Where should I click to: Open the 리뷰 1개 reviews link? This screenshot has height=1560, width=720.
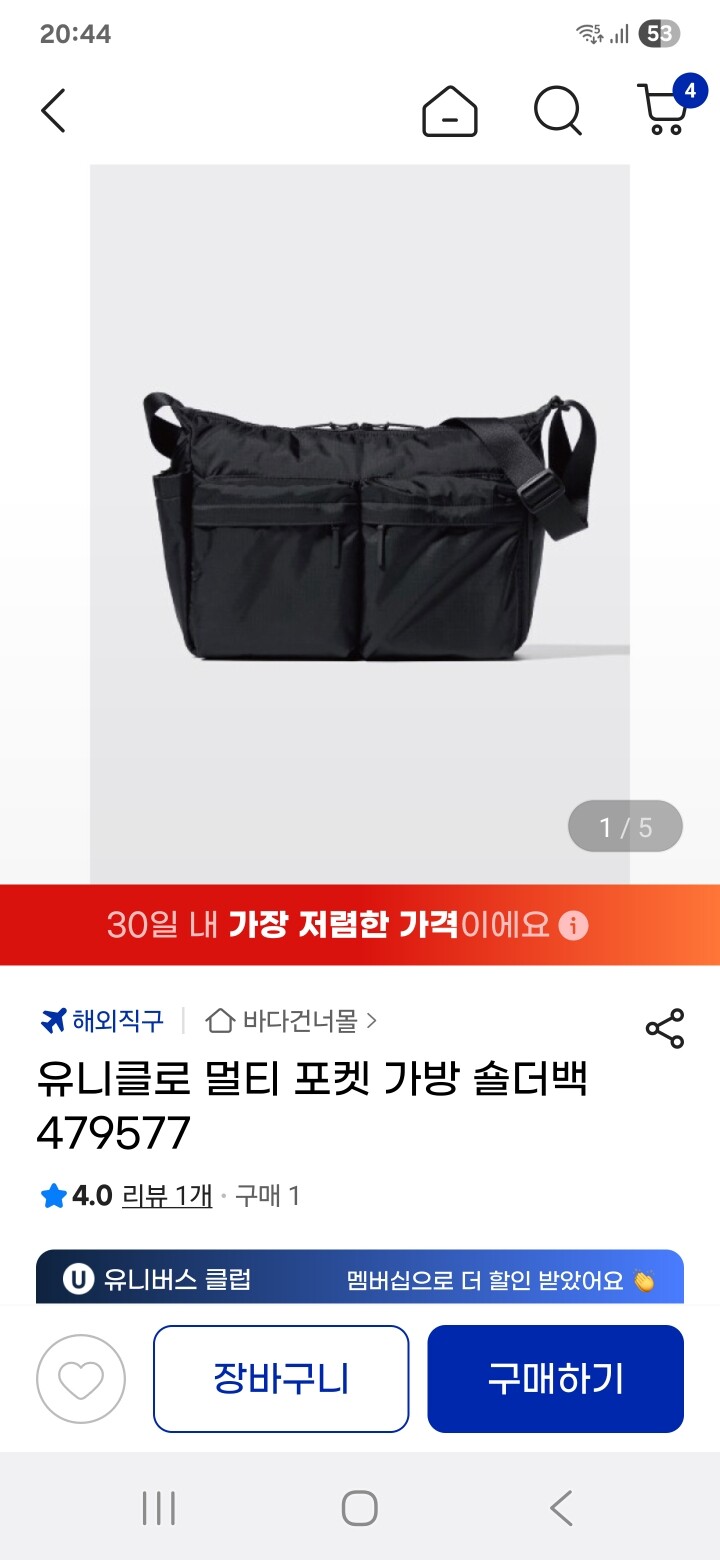pyautogui.click(x=166, y=1195)
